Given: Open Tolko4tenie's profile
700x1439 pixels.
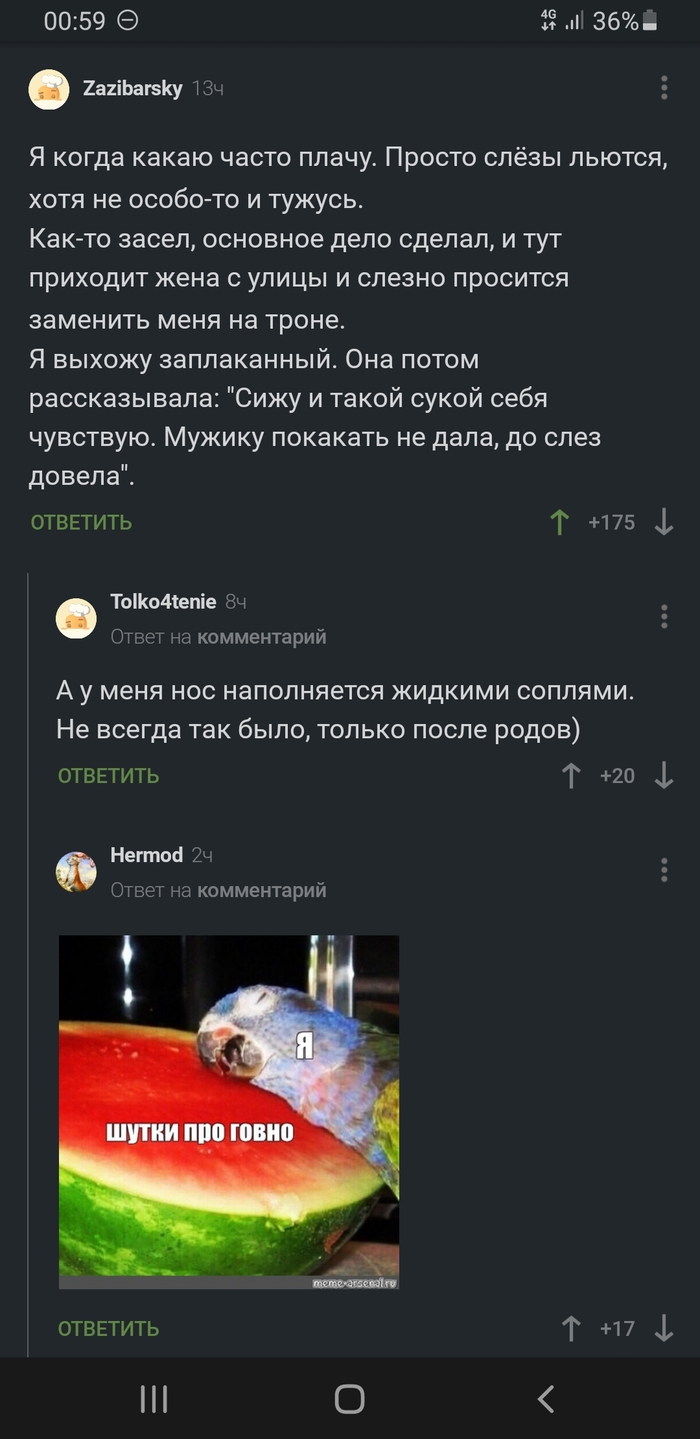Looking at the screenshot, I should coord(162,601).
